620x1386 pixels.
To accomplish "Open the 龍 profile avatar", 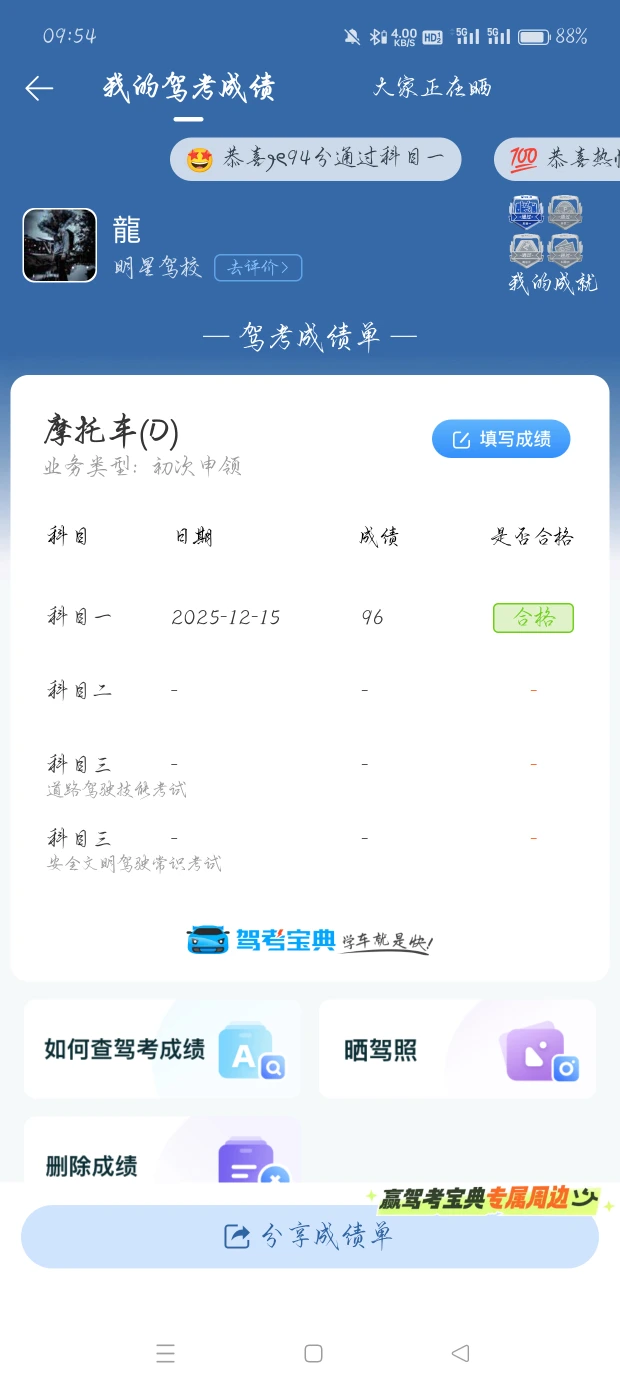I will [x=60, y=245].
